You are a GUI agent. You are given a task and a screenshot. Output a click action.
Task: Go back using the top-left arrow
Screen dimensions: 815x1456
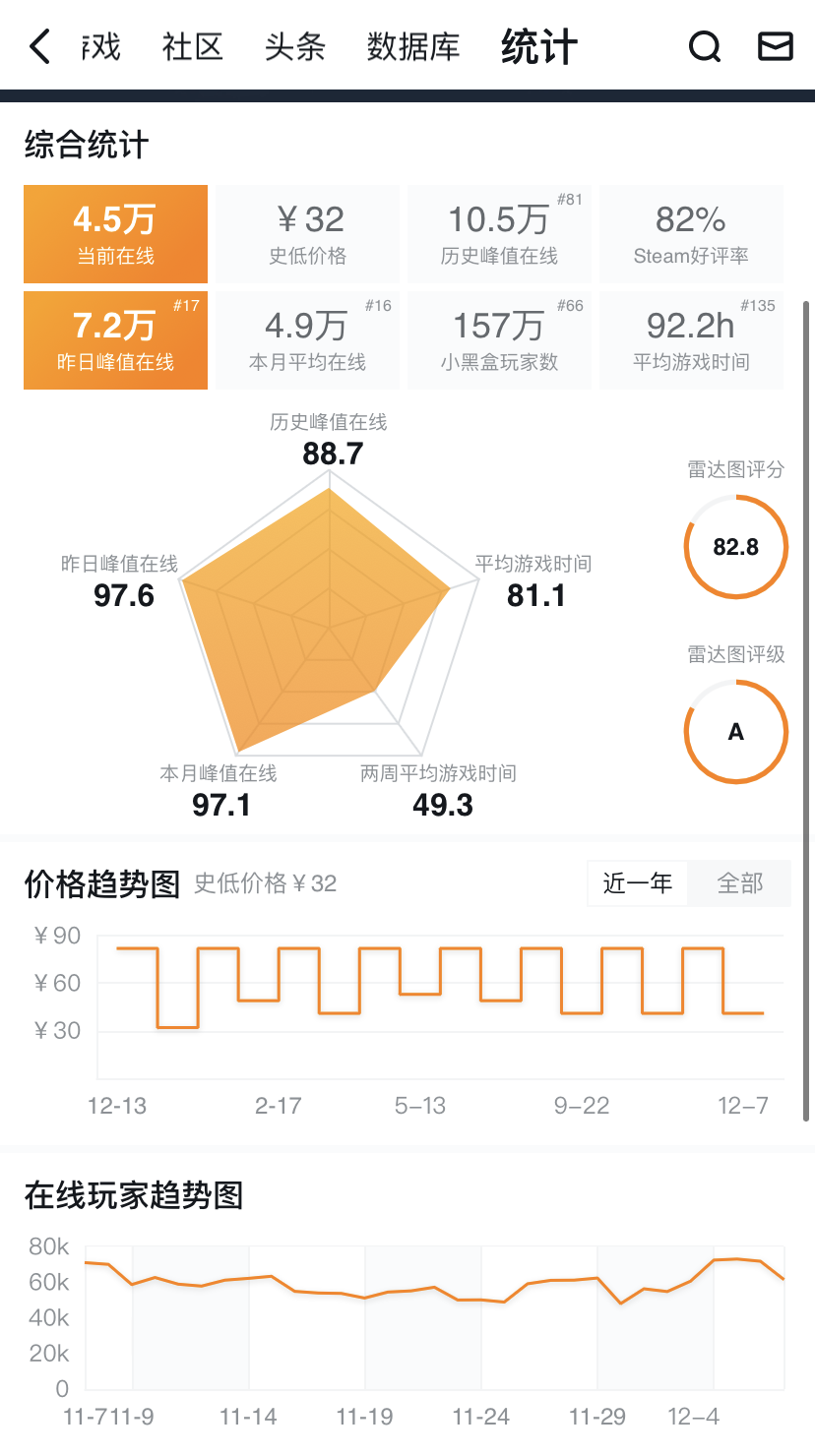tap(39, 46)
